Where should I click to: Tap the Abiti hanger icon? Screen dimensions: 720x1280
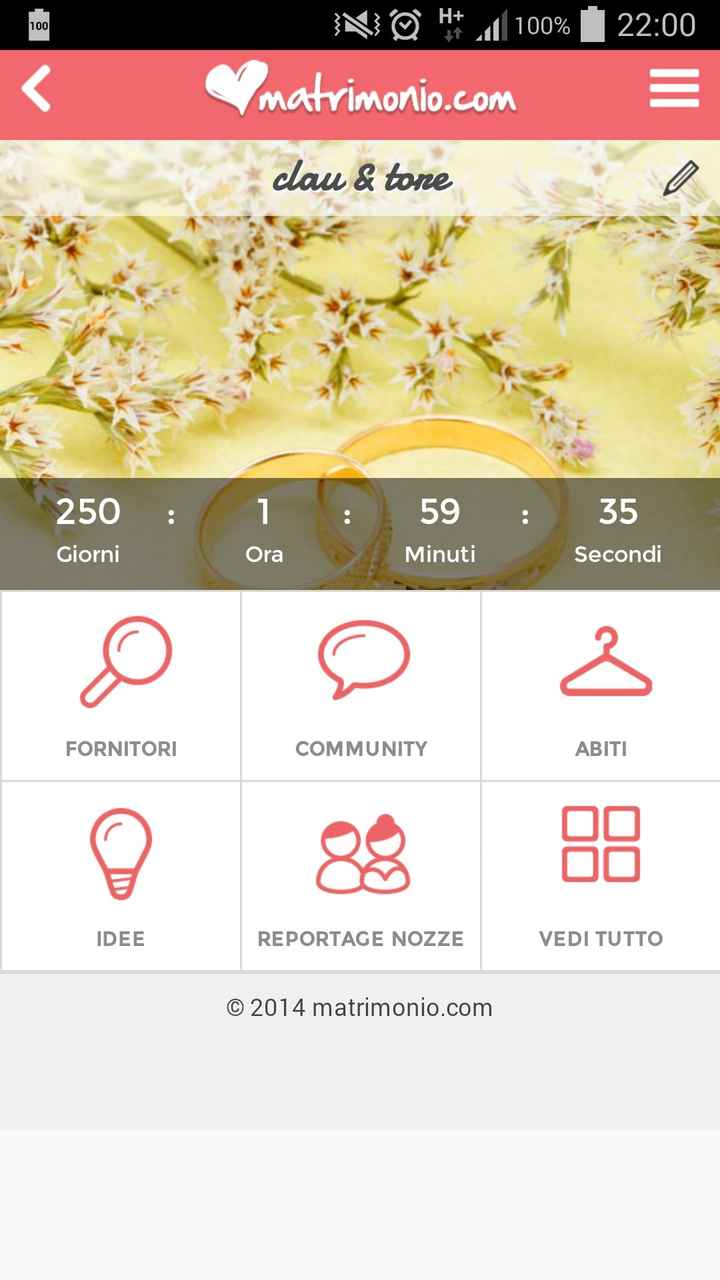pyautogui.click(x=604, y=660)
